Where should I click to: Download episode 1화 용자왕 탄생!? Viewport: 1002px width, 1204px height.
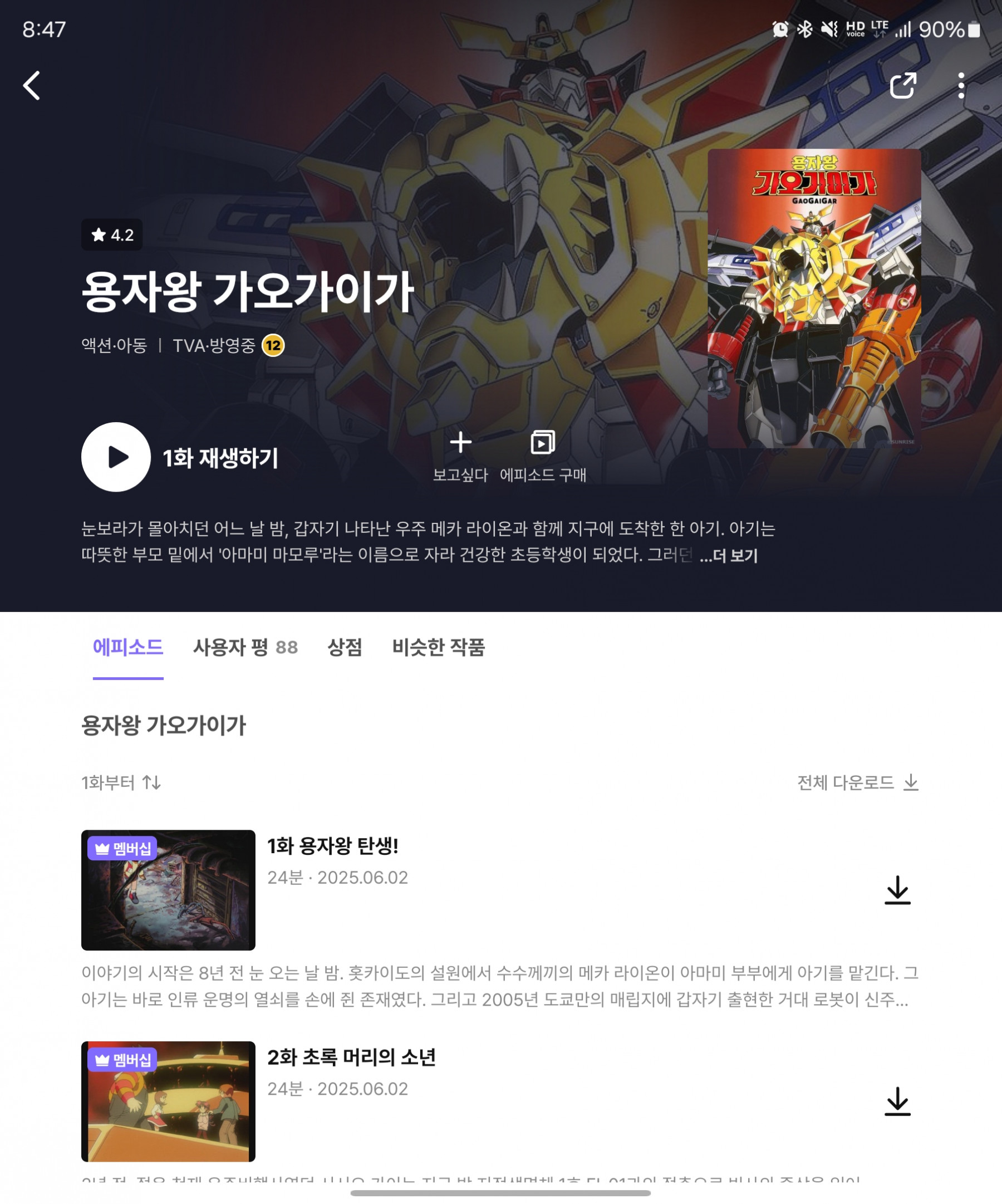897,890
